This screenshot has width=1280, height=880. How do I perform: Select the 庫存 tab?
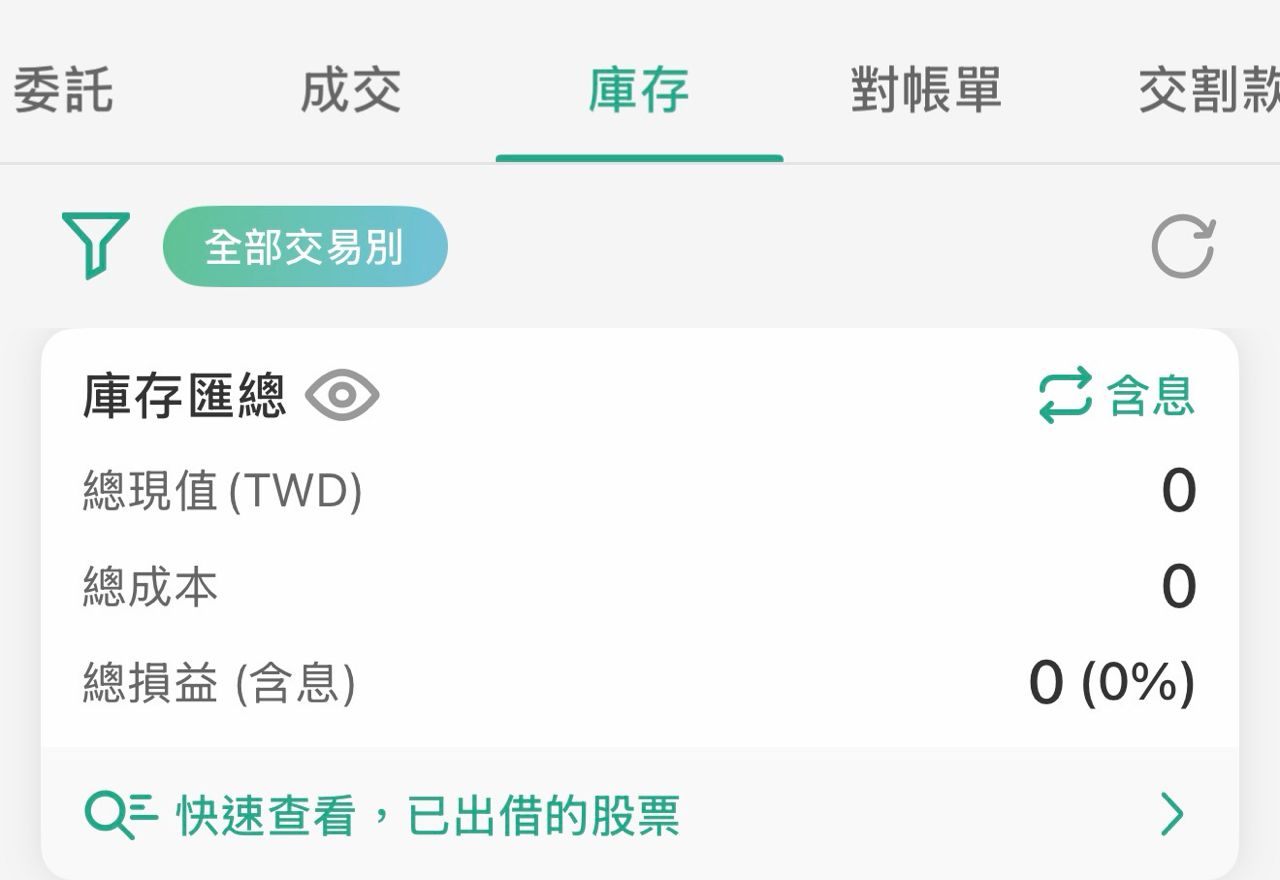click(x=639, y=90)
